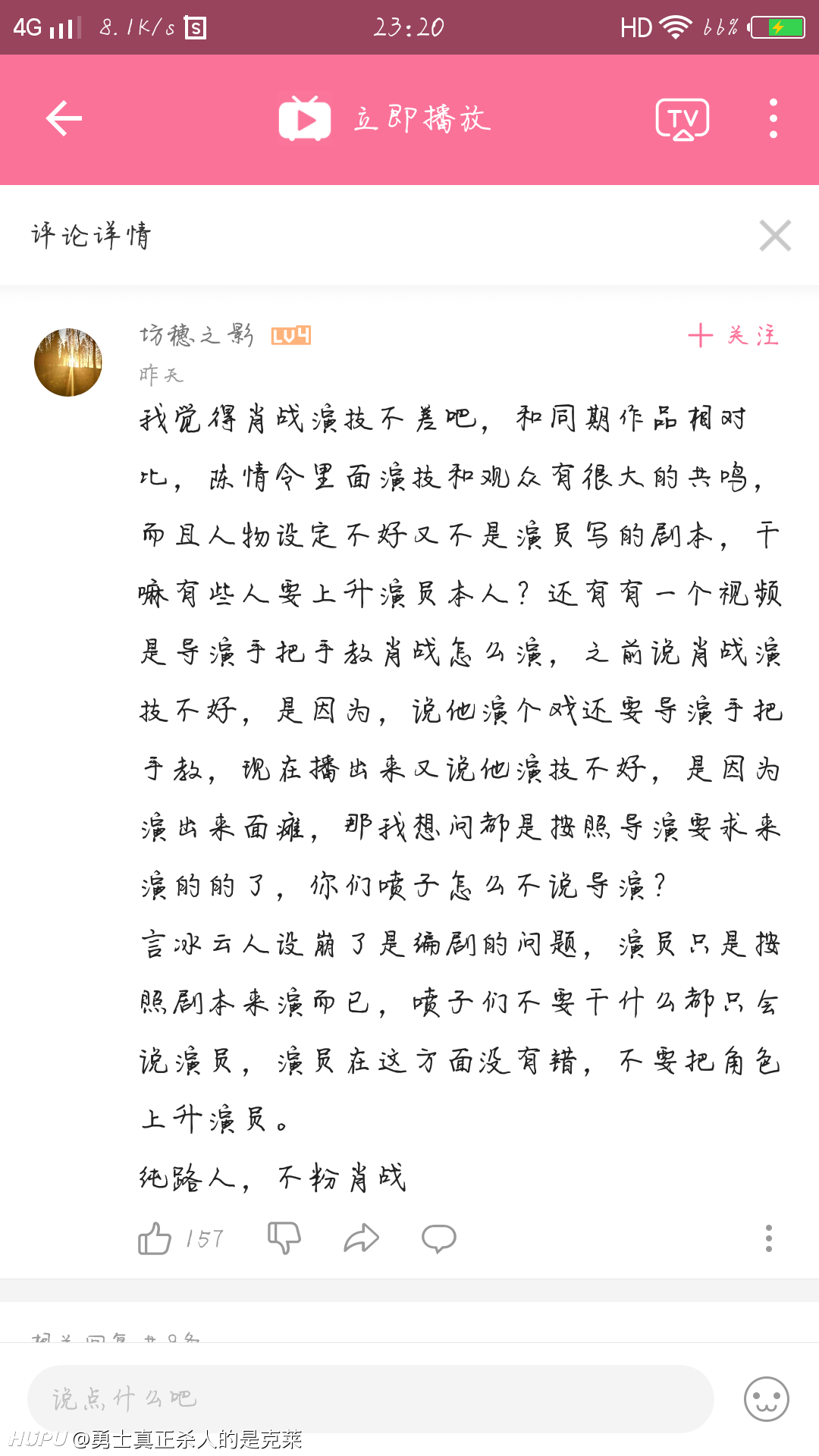
Task: Open the emoji picker
Action: coord(767,1399)
